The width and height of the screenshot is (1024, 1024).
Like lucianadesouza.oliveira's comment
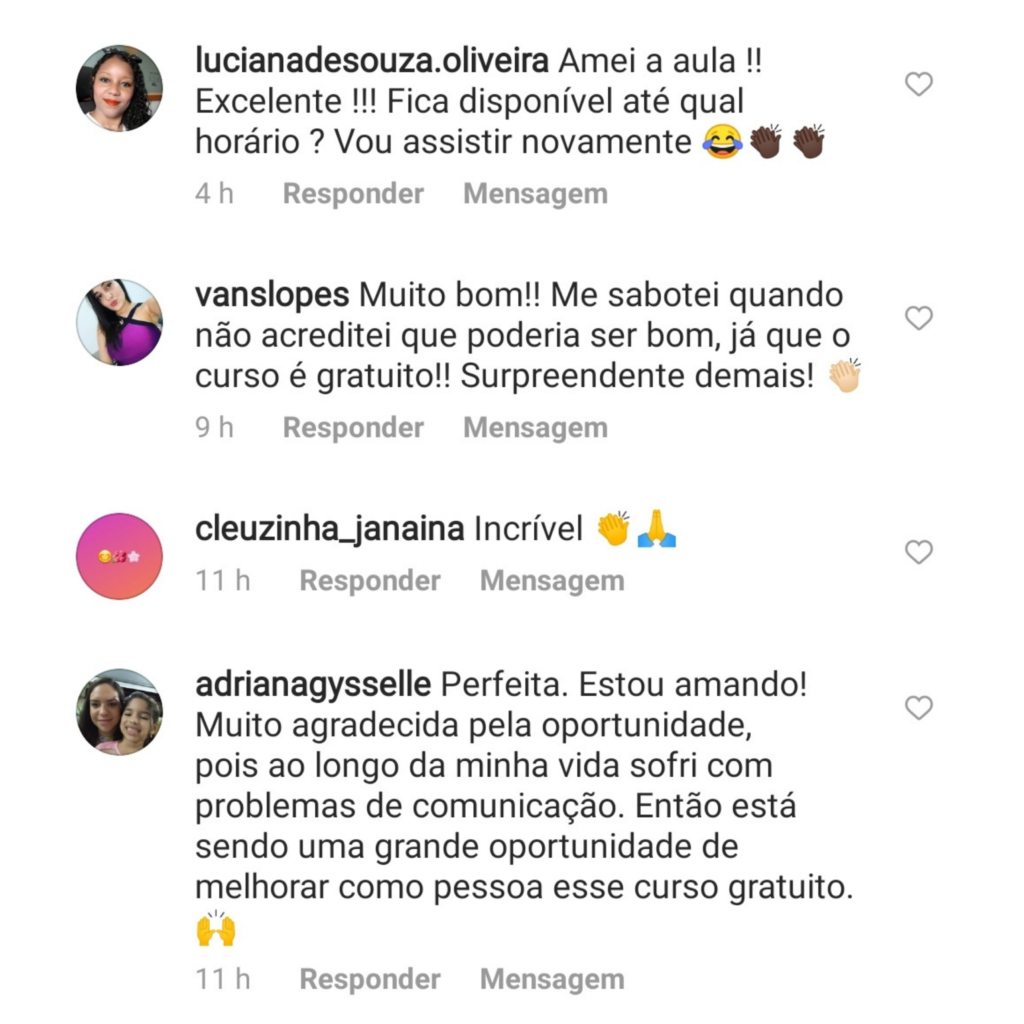pyautogui.click(x=918, y=84)
